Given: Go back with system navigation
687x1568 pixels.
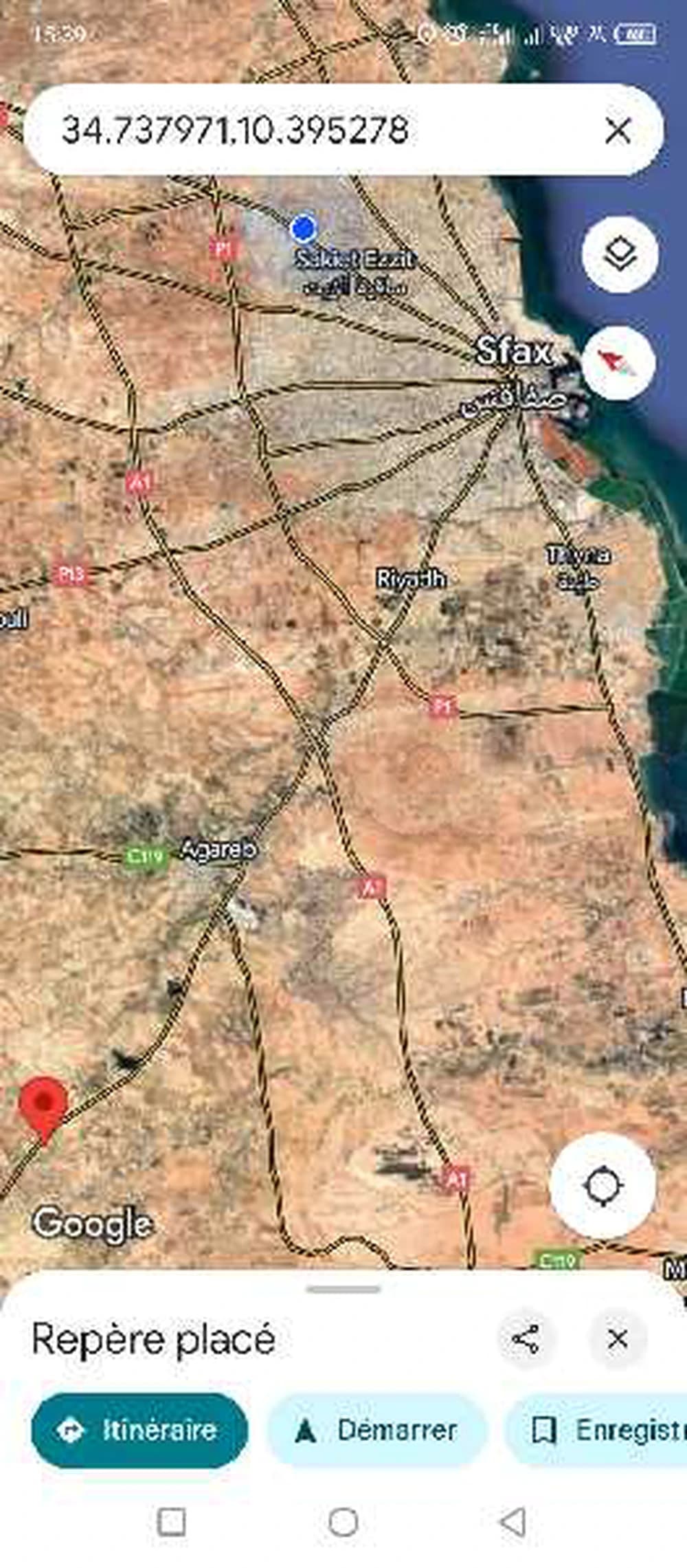Looking at the screenshot, I should click(x=513, y=1522).
